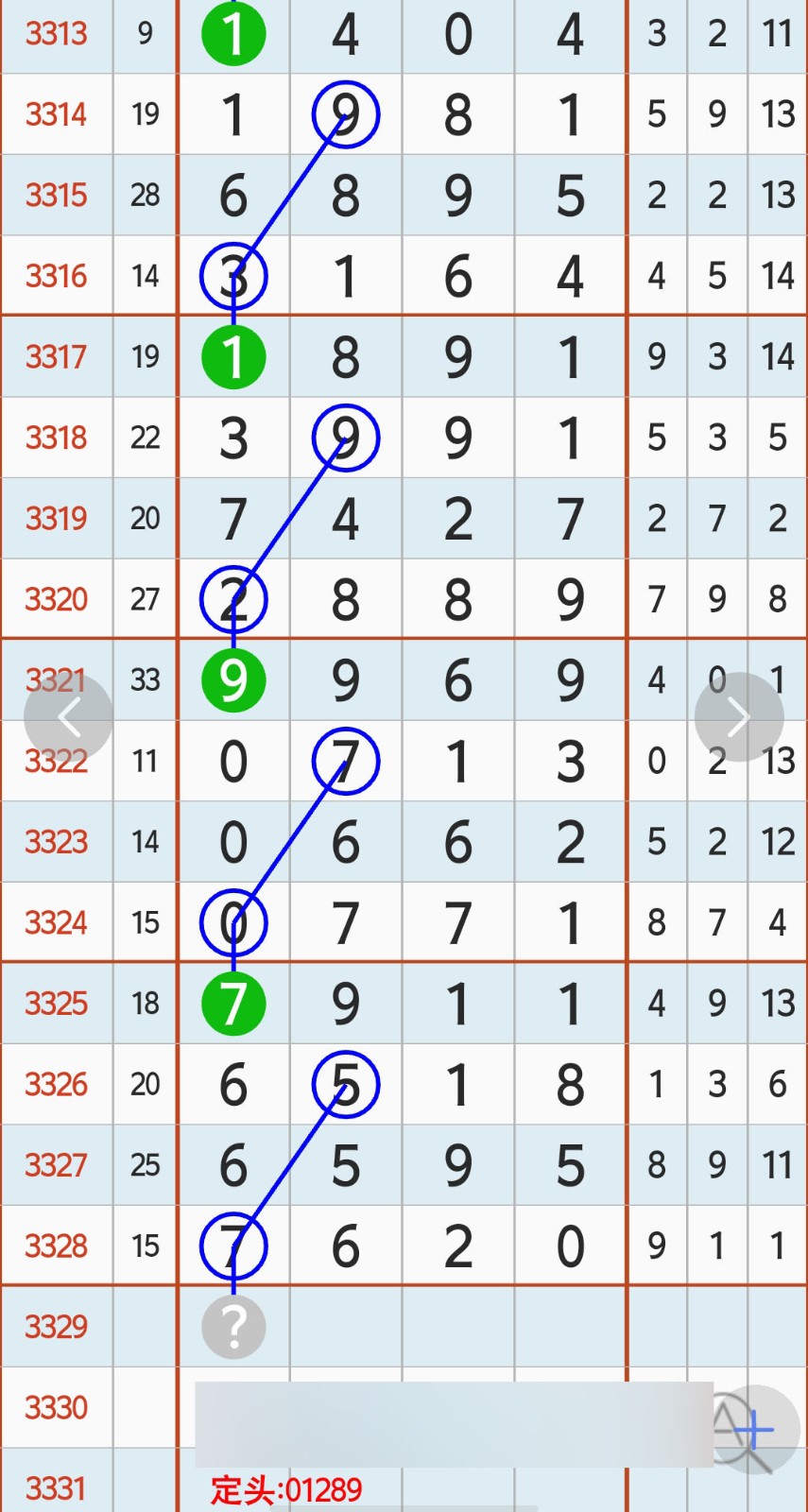
Task: Go to the previous image
Action: (x=69, y=717)
